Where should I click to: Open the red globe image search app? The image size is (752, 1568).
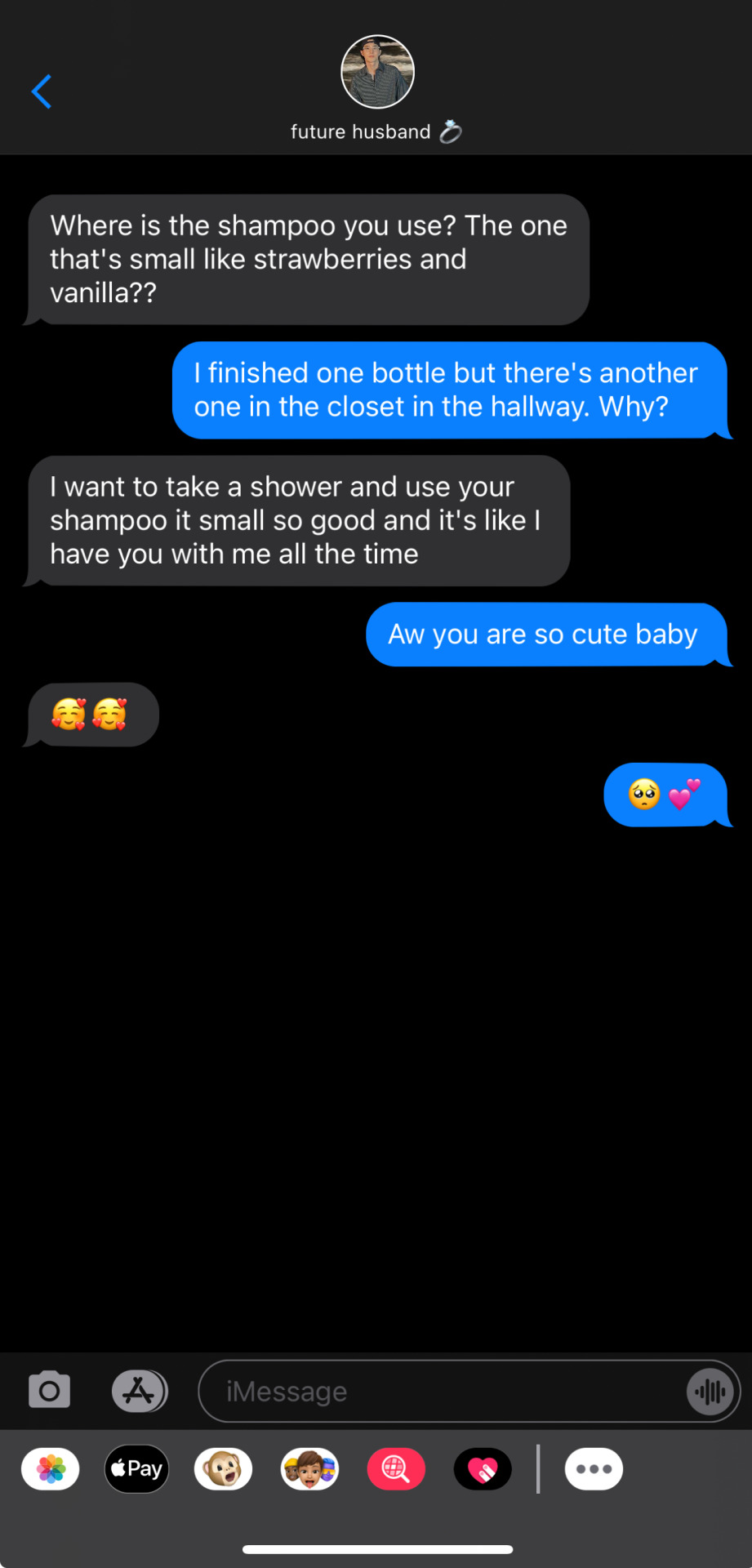[x=396, y=1469]
